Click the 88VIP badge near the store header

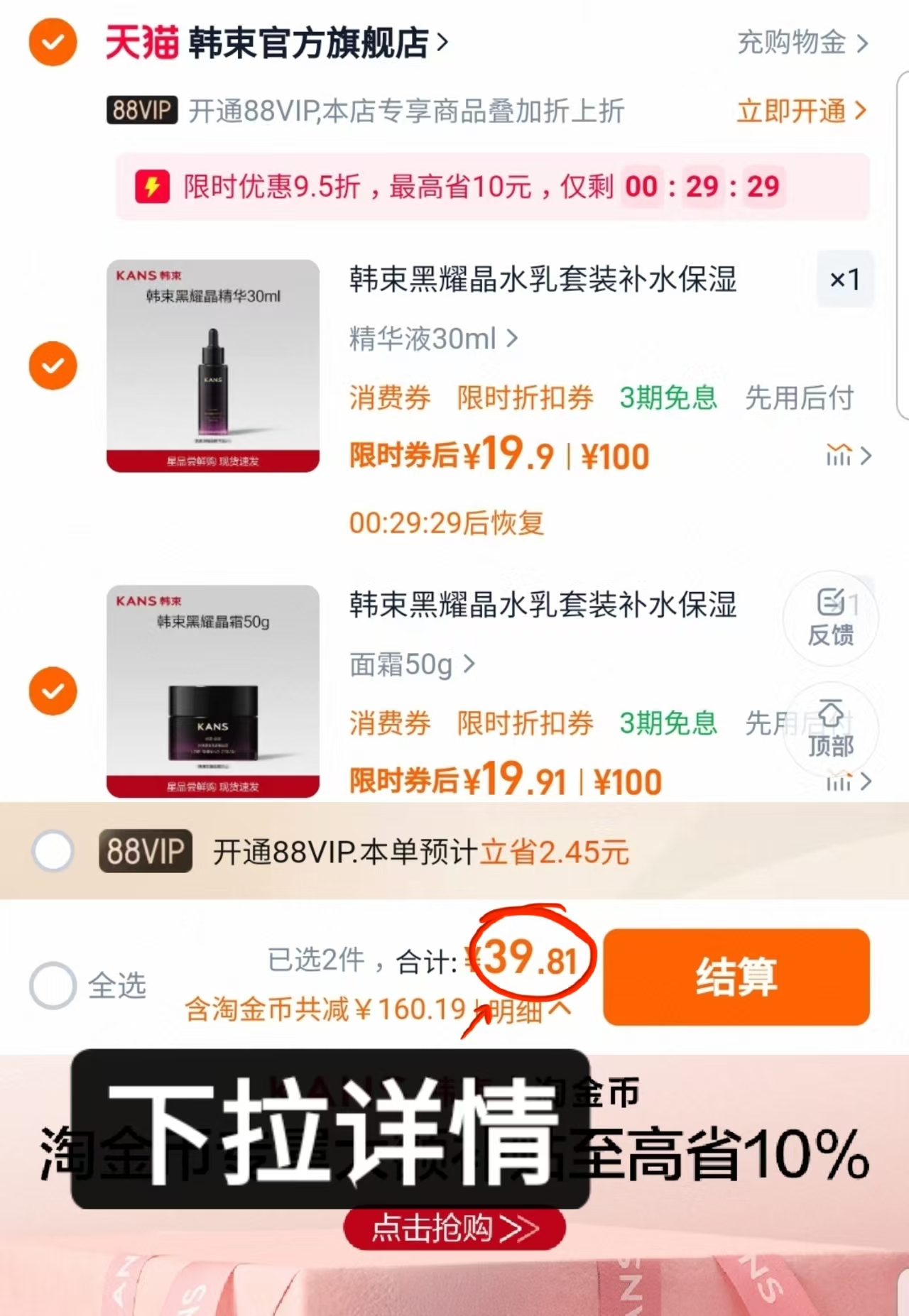tap(140, 111)
